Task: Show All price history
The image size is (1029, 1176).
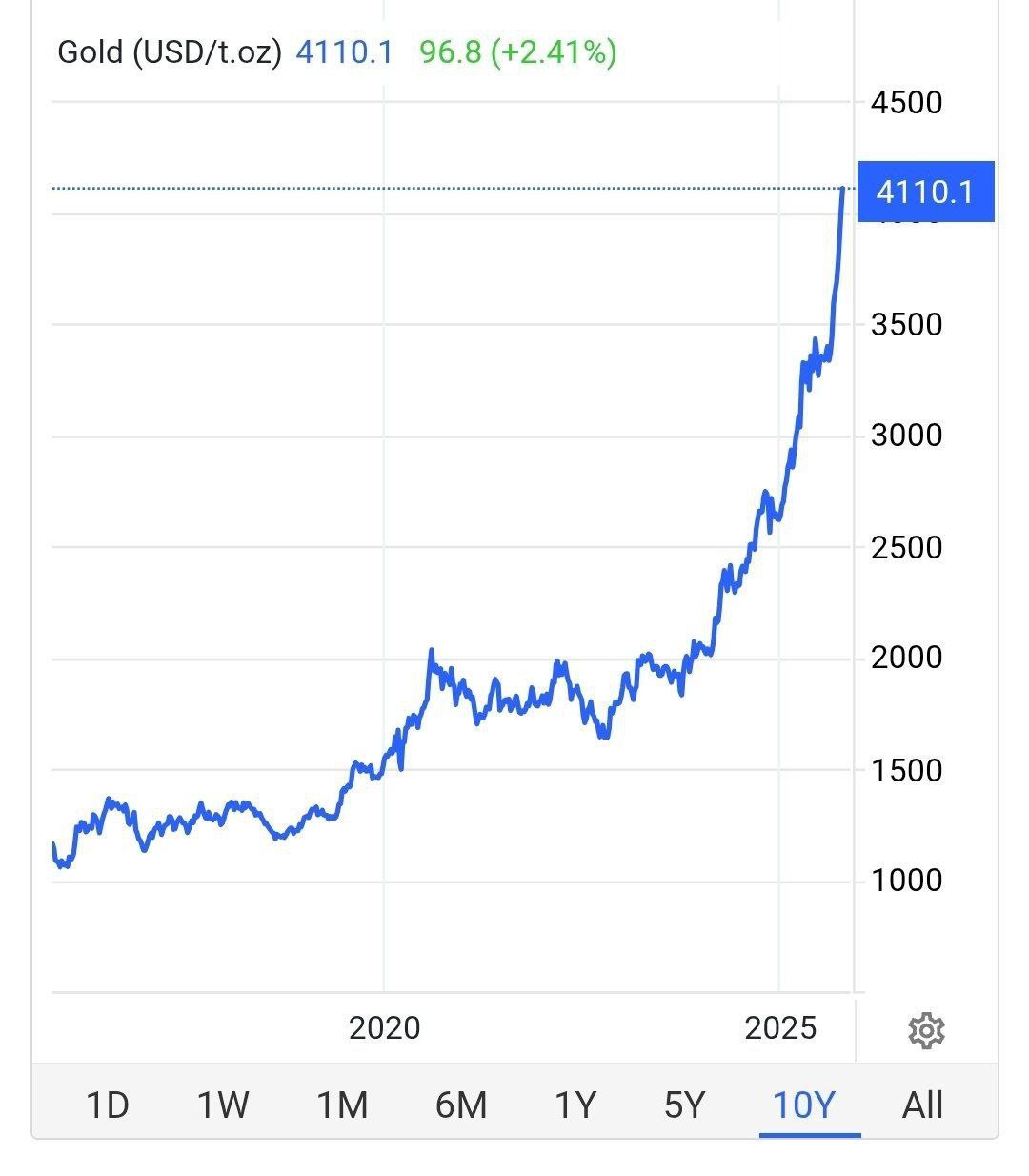Action: [x=922, y=1105]
